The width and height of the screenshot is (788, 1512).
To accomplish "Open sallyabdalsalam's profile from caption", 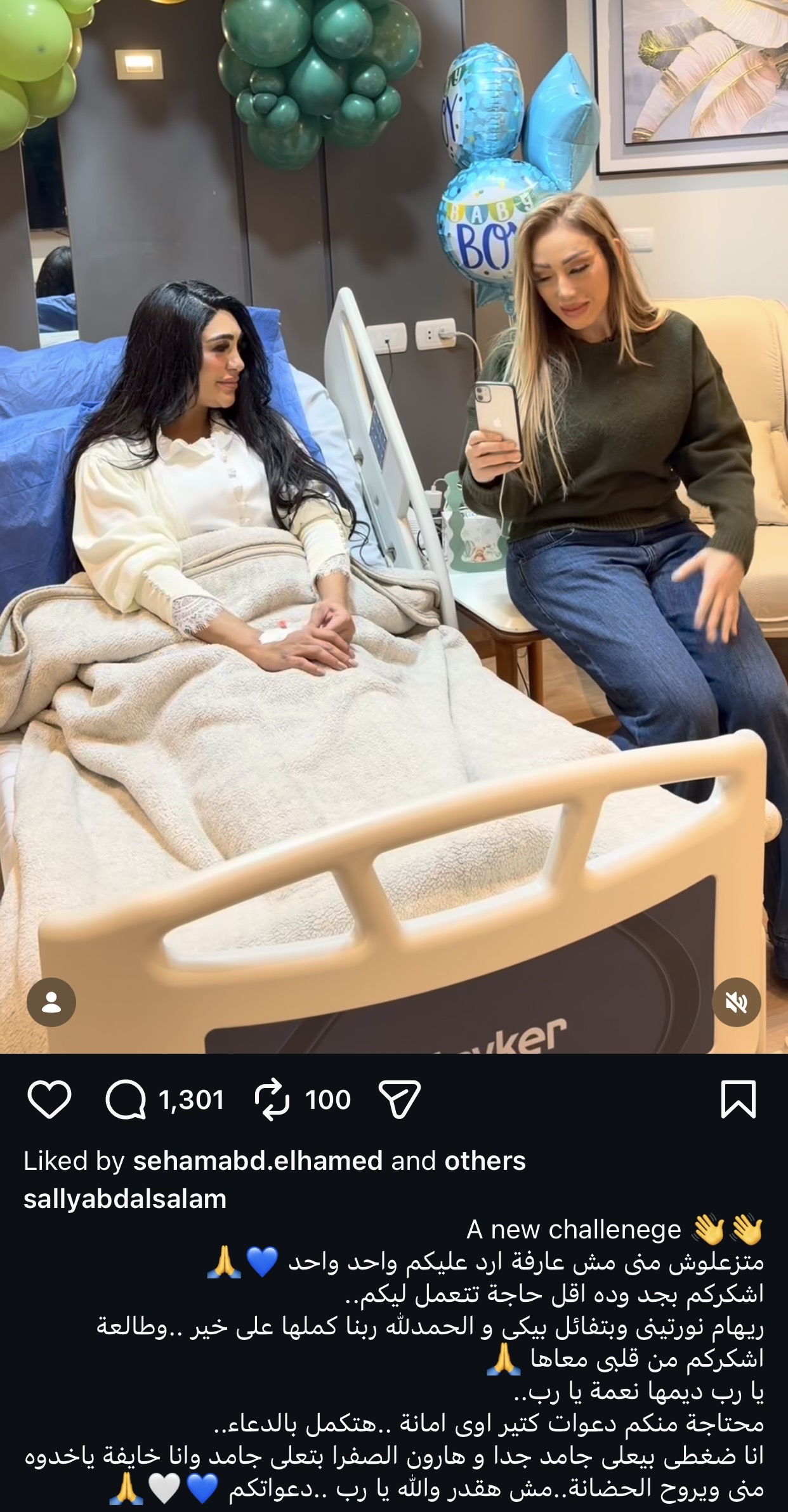I will pyautogui.click(x=125, y=1199).
